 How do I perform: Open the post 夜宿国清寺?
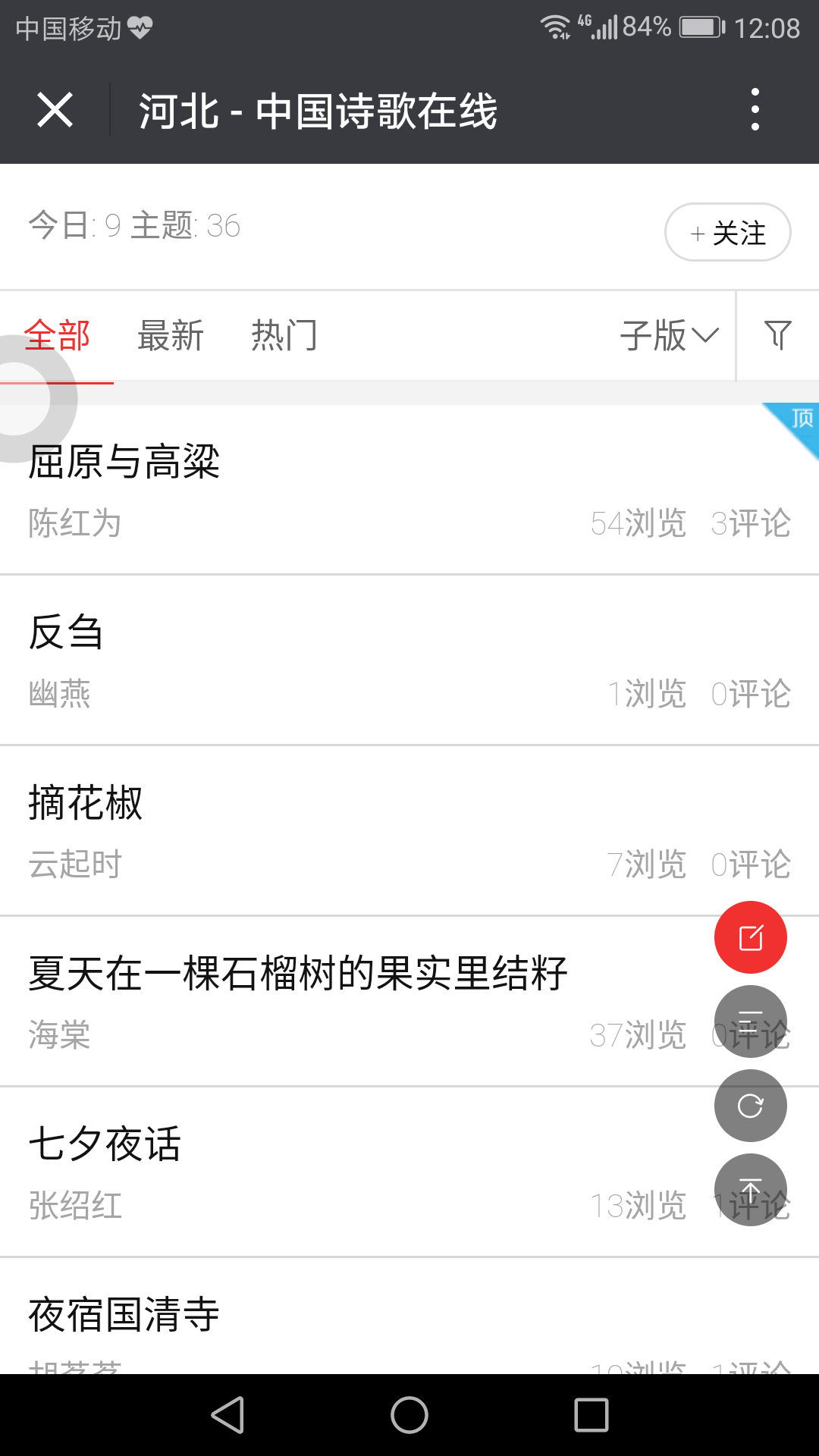[124, 1315]
